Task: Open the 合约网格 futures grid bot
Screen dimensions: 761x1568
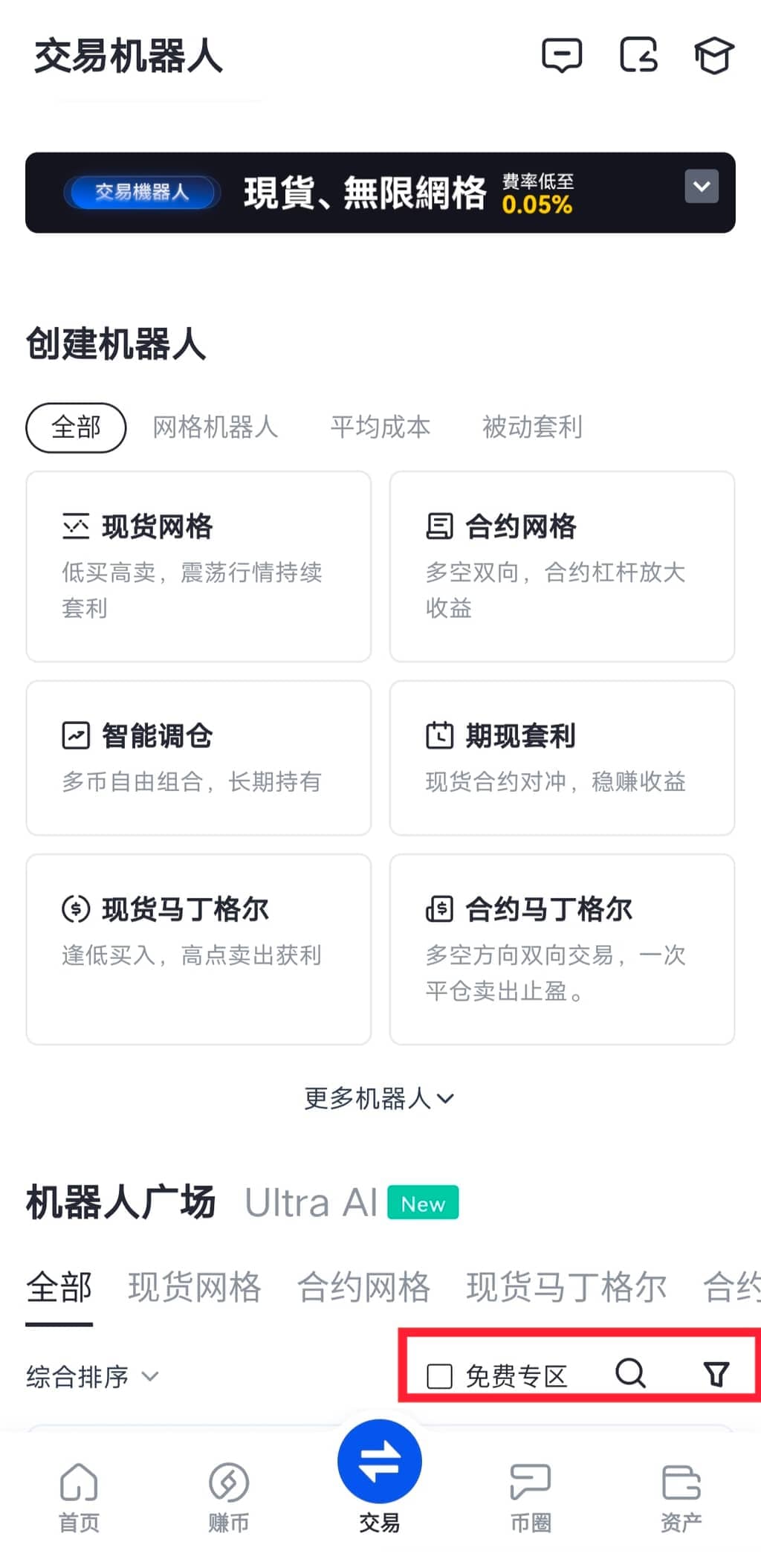Action: point(561,565)
